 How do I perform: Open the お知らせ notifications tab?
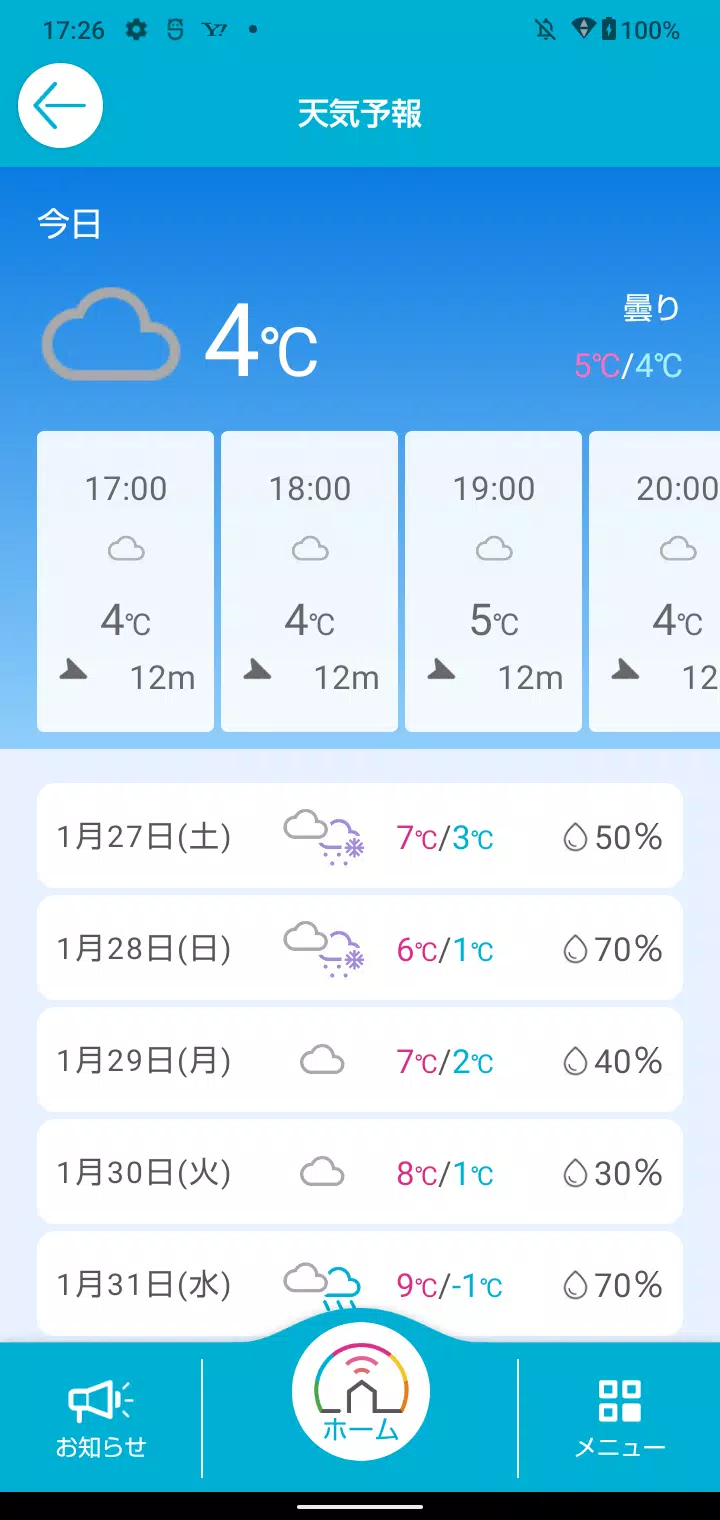(100, 1418)
